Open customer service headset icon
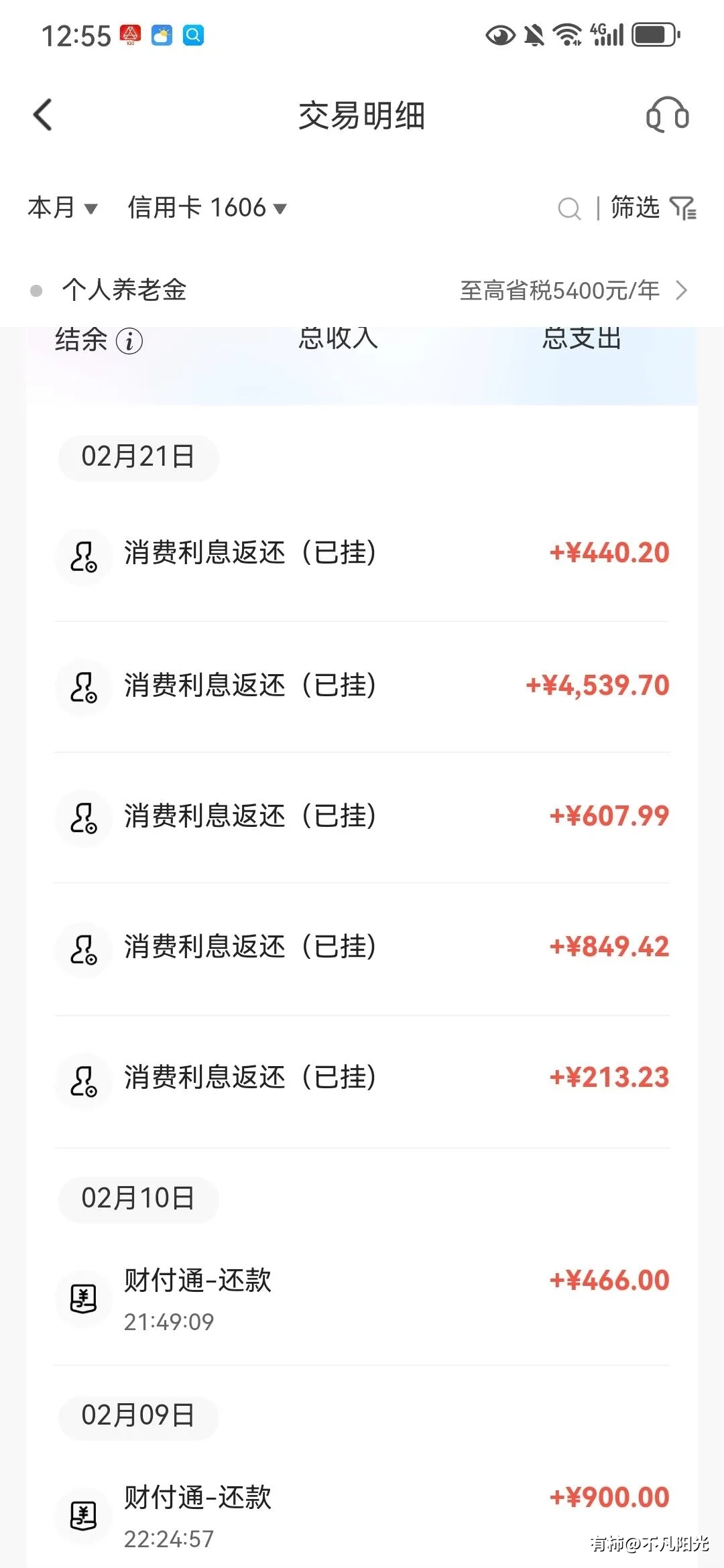724x1568 pixels. [667, 115]
